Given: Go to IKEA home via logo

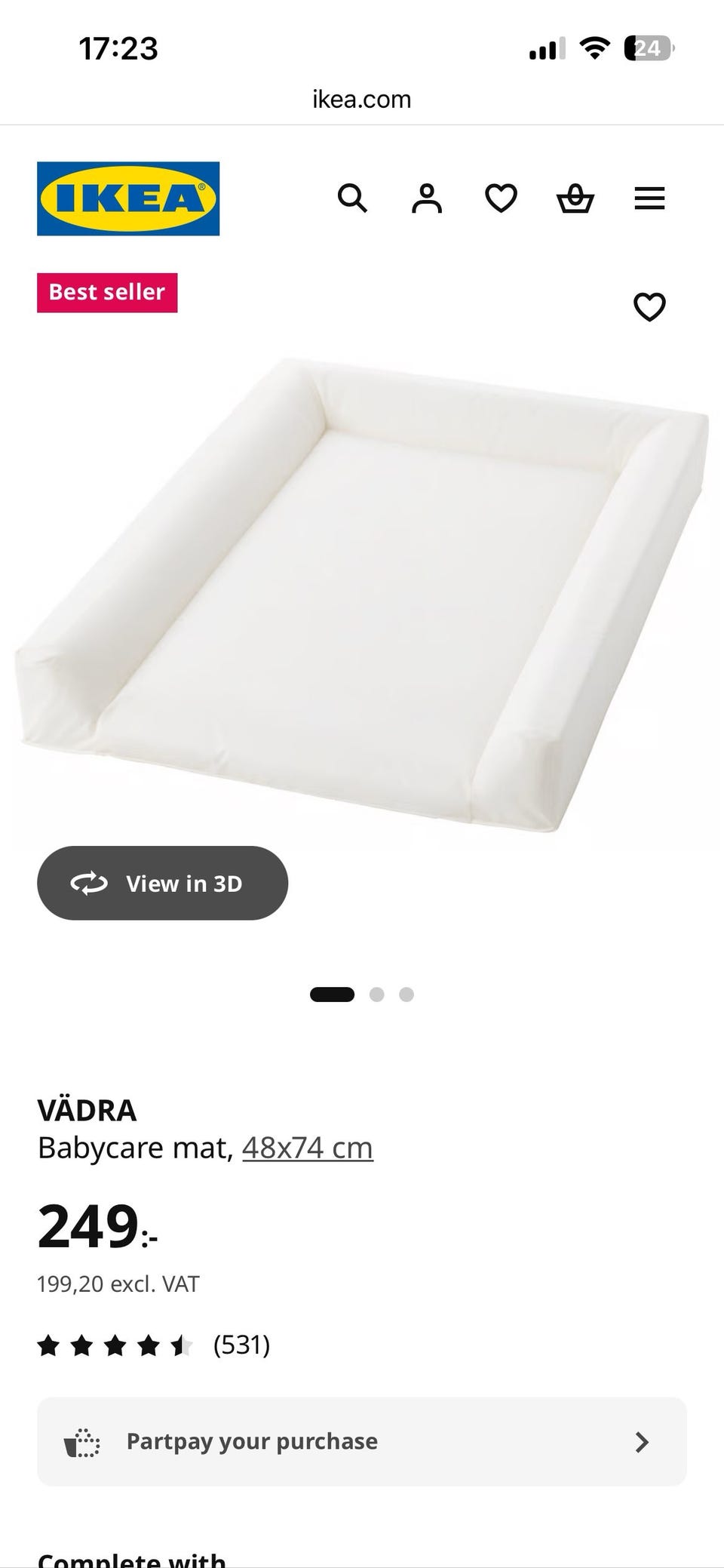Looking at the screenshot, I should [128, 198].
